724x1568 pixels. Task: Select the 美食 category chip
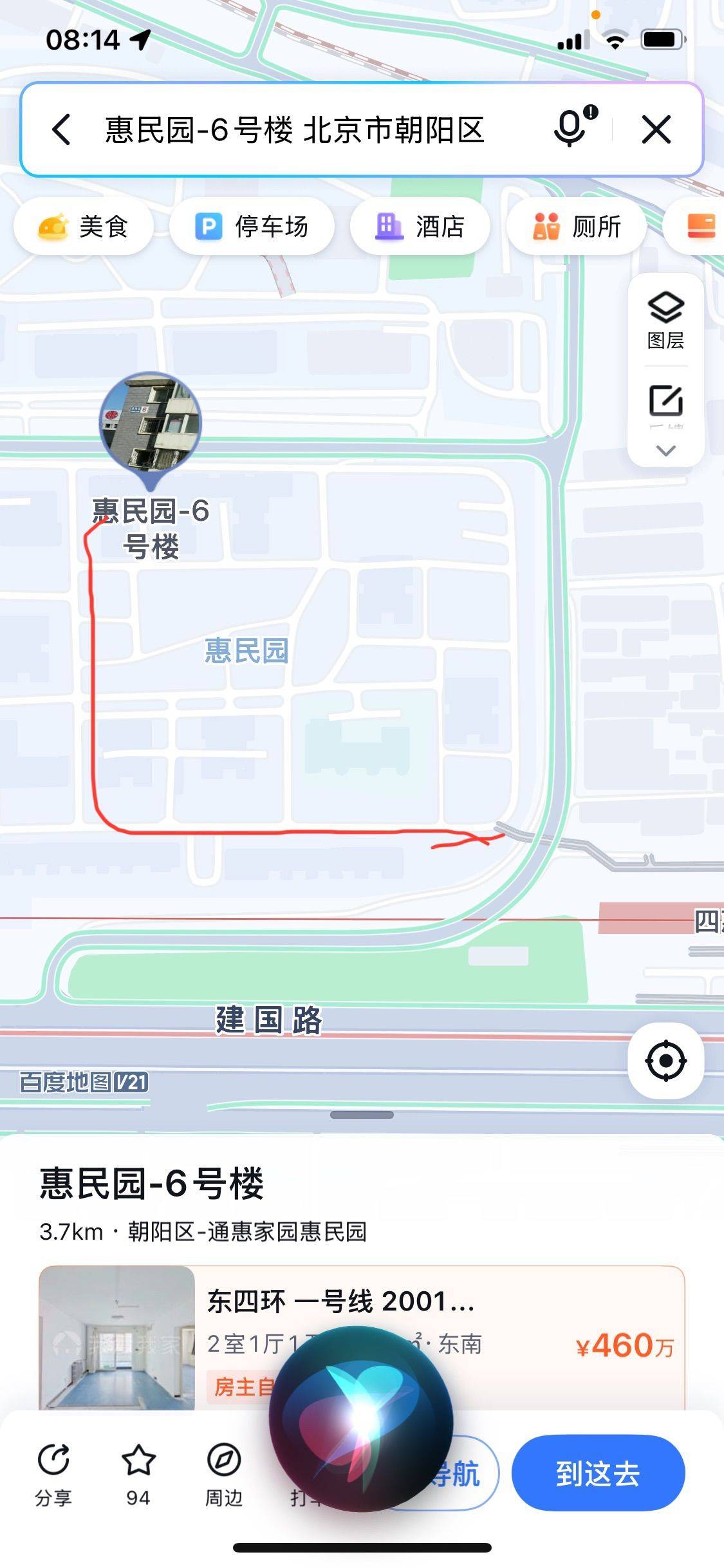point(84,227)
